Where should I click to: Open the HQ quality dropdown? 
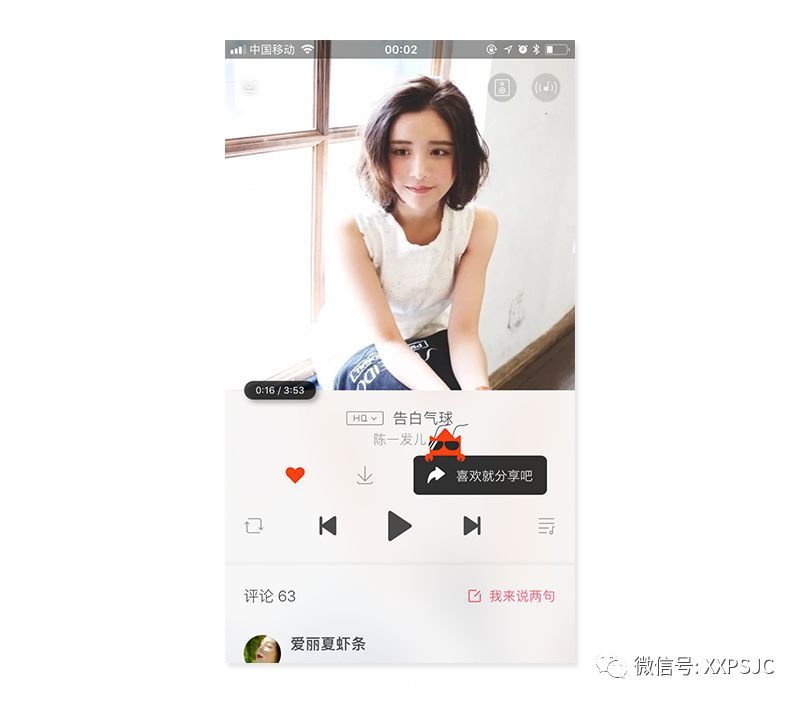pos(365,418)
